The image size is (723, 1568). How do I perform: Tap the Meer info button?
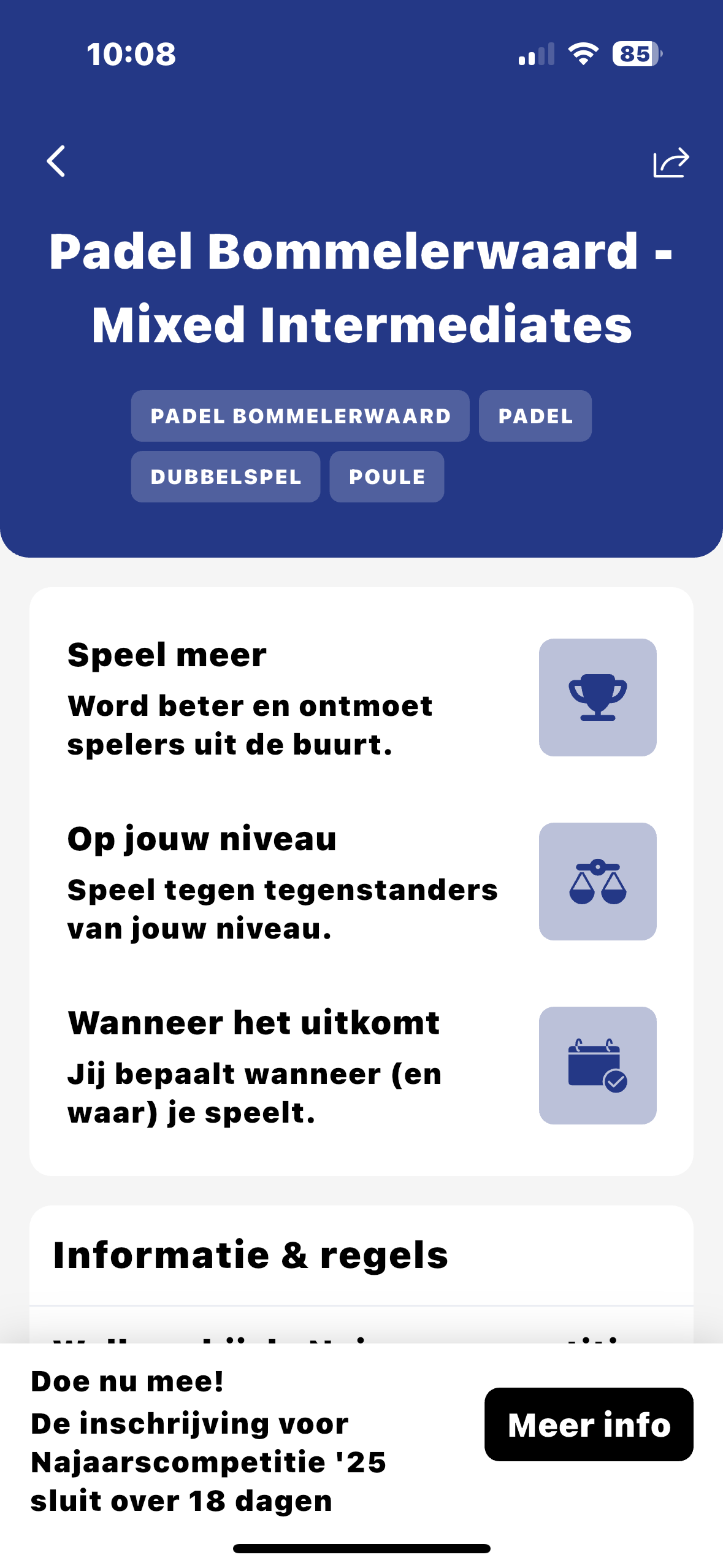[588, 1424]
